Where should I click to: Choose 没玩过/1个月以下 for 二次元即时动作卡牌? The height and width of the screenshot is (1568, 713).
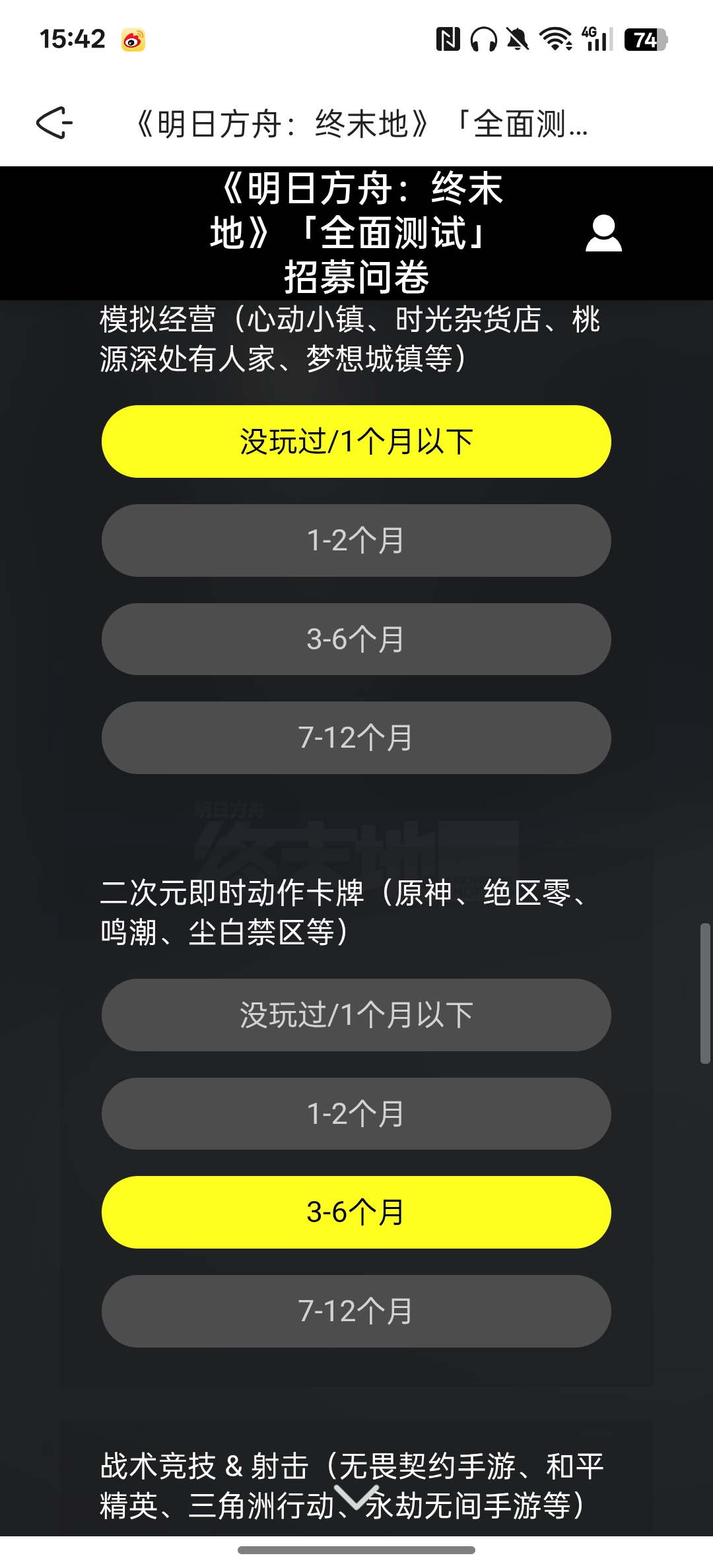356,1015
